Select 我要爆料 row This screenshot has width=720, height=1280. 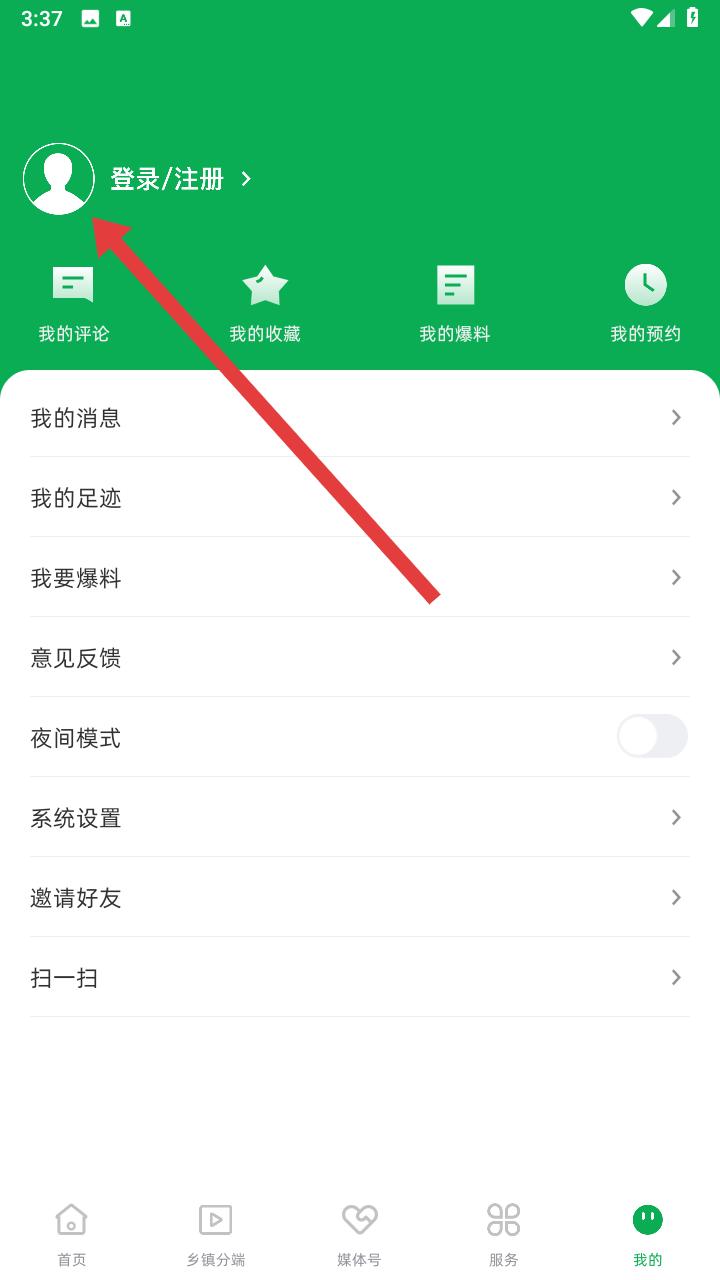point(360,577)
